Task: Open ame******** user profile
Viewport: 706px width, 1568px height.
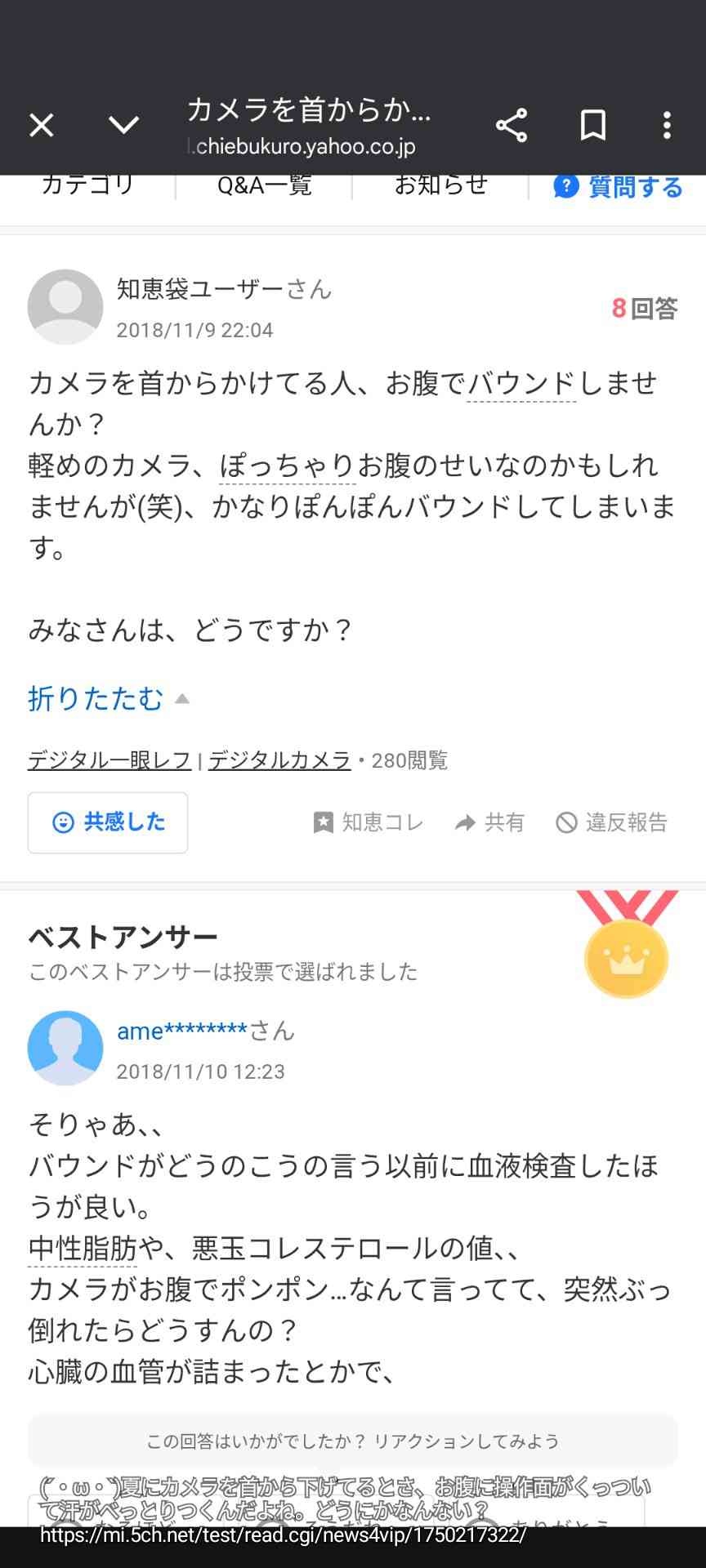Action: pos(181,1031)
